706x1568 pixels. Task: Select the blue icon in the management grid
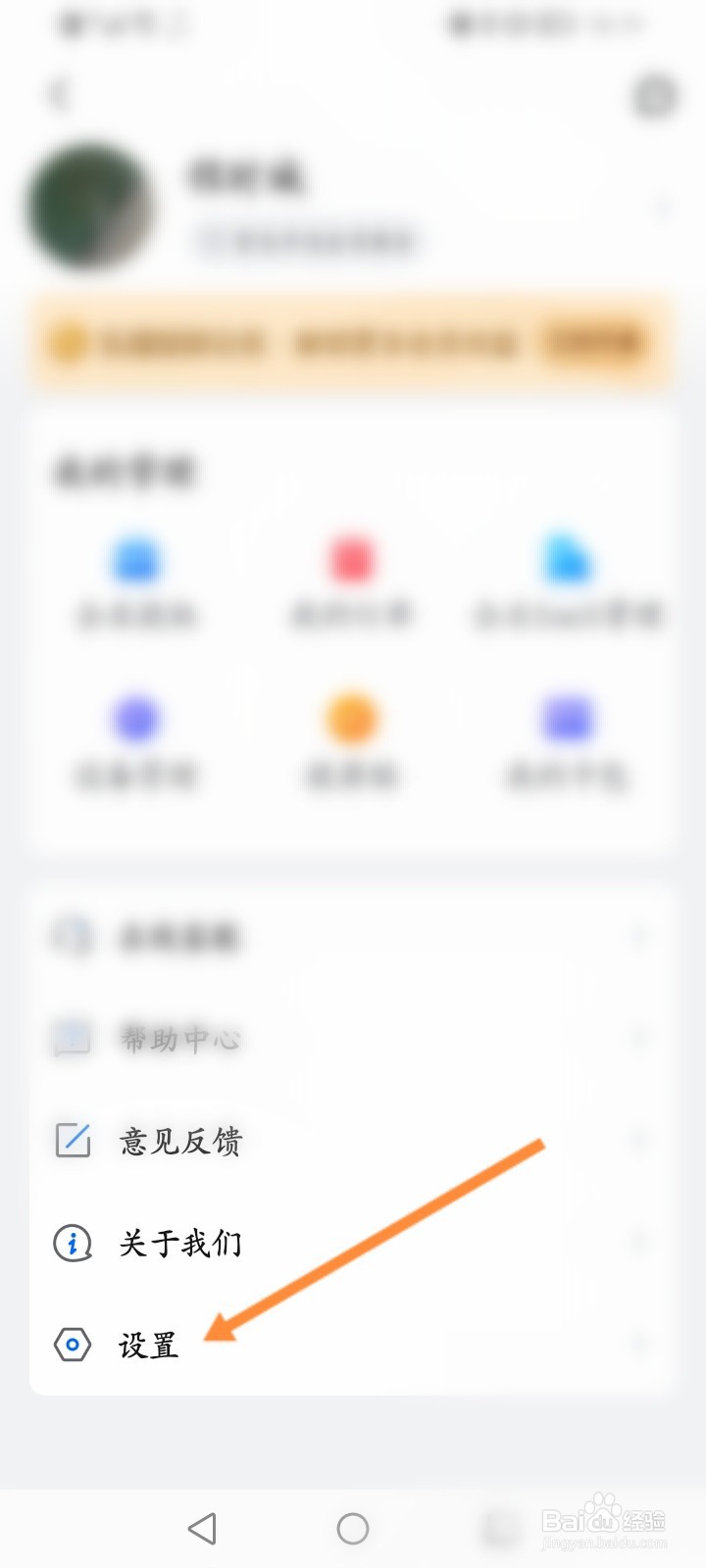click(x=136, y=559)
